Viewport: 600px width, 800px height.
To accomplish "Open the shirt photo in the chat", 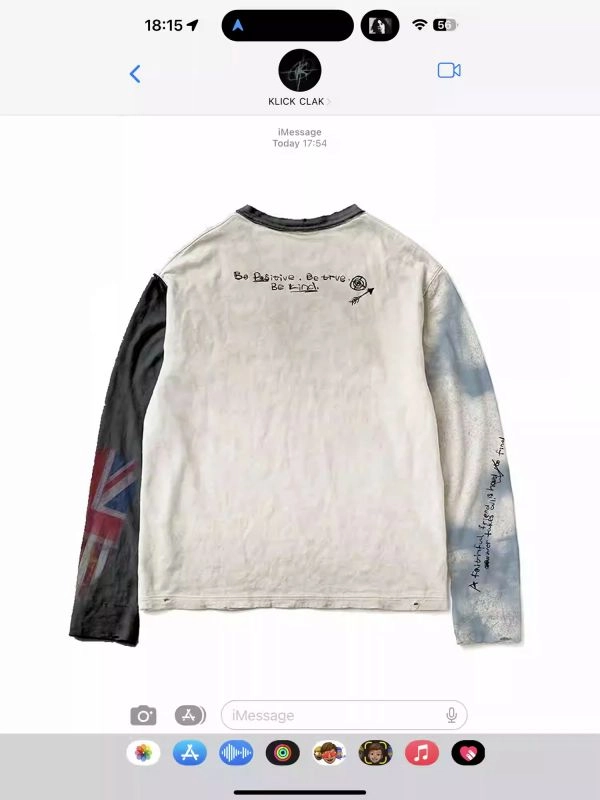I will tap(300, 420).
